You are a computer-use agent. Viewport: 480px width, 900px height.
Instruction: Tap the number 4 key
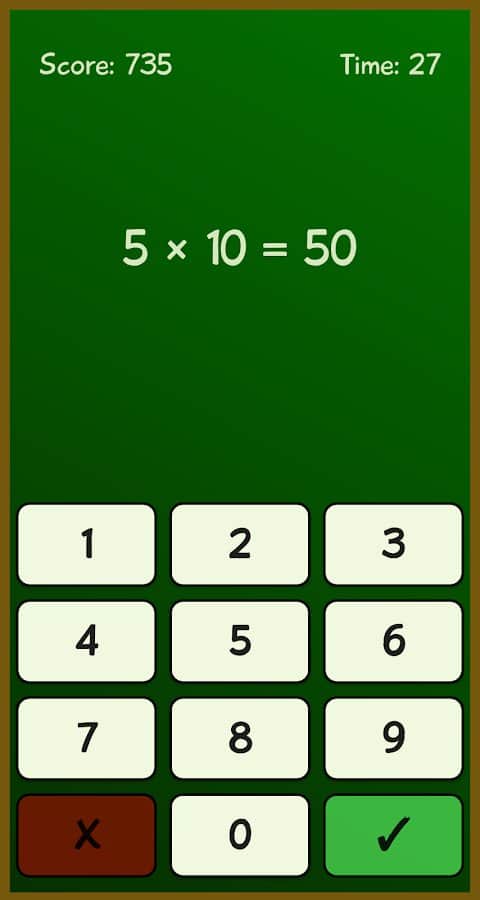pos(87,641)
